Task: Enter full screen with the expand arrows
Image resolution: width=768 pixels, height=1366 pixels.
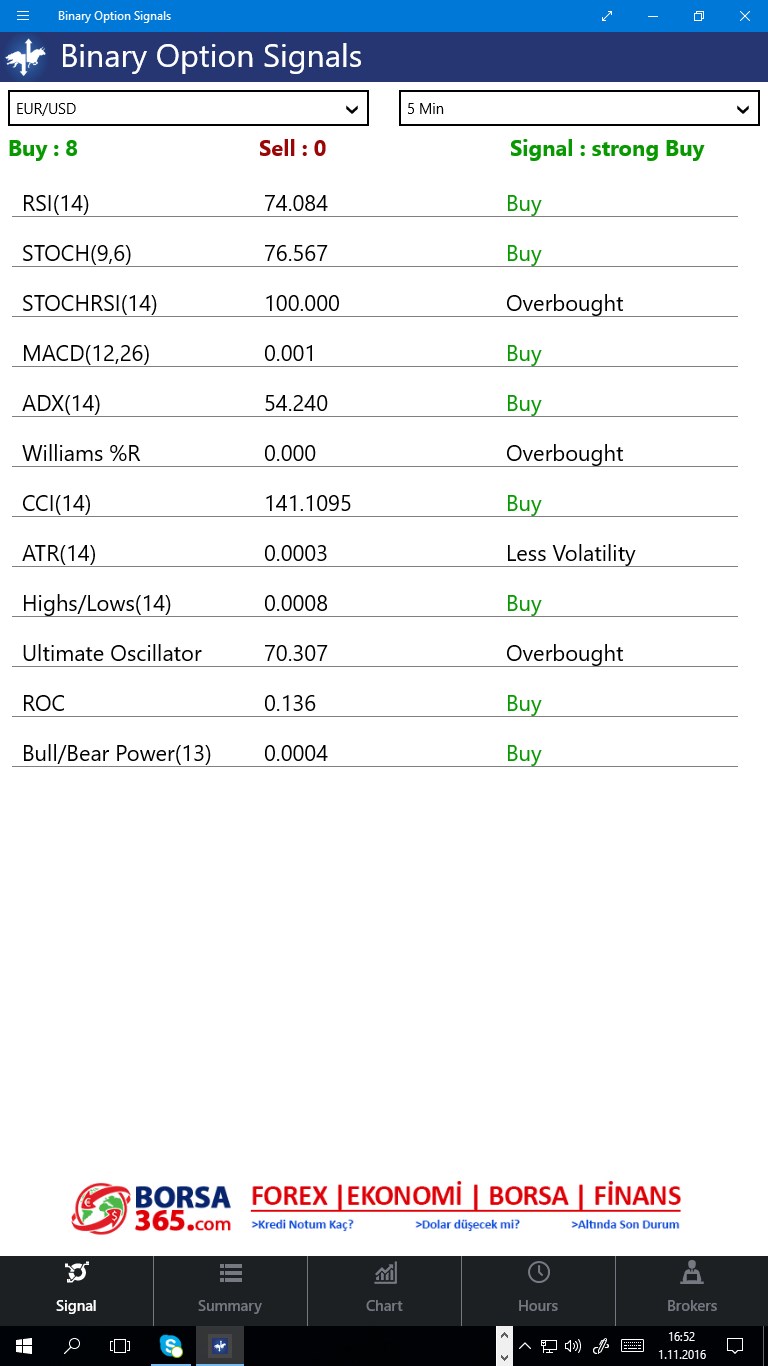Action: pos(607,16)
